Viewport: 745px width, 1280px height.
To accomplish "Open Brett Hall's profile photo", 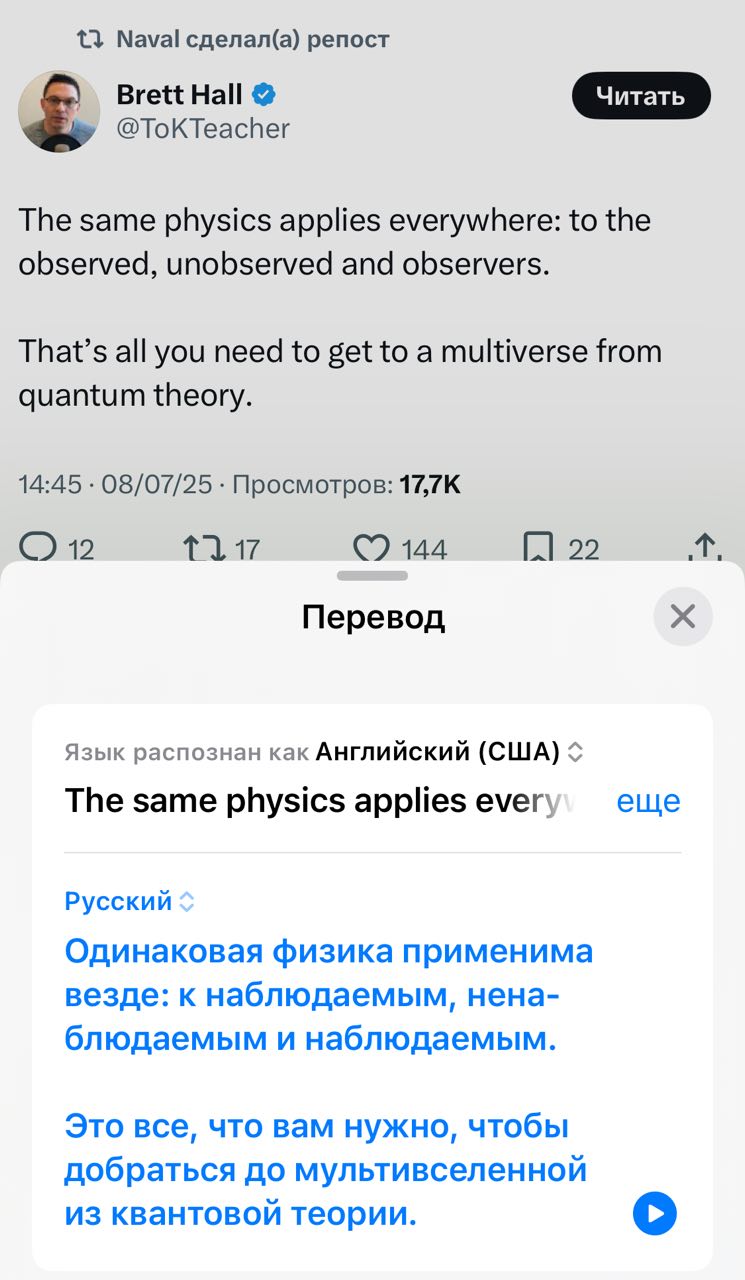I will pyautogui.click(x=59, y=111).
